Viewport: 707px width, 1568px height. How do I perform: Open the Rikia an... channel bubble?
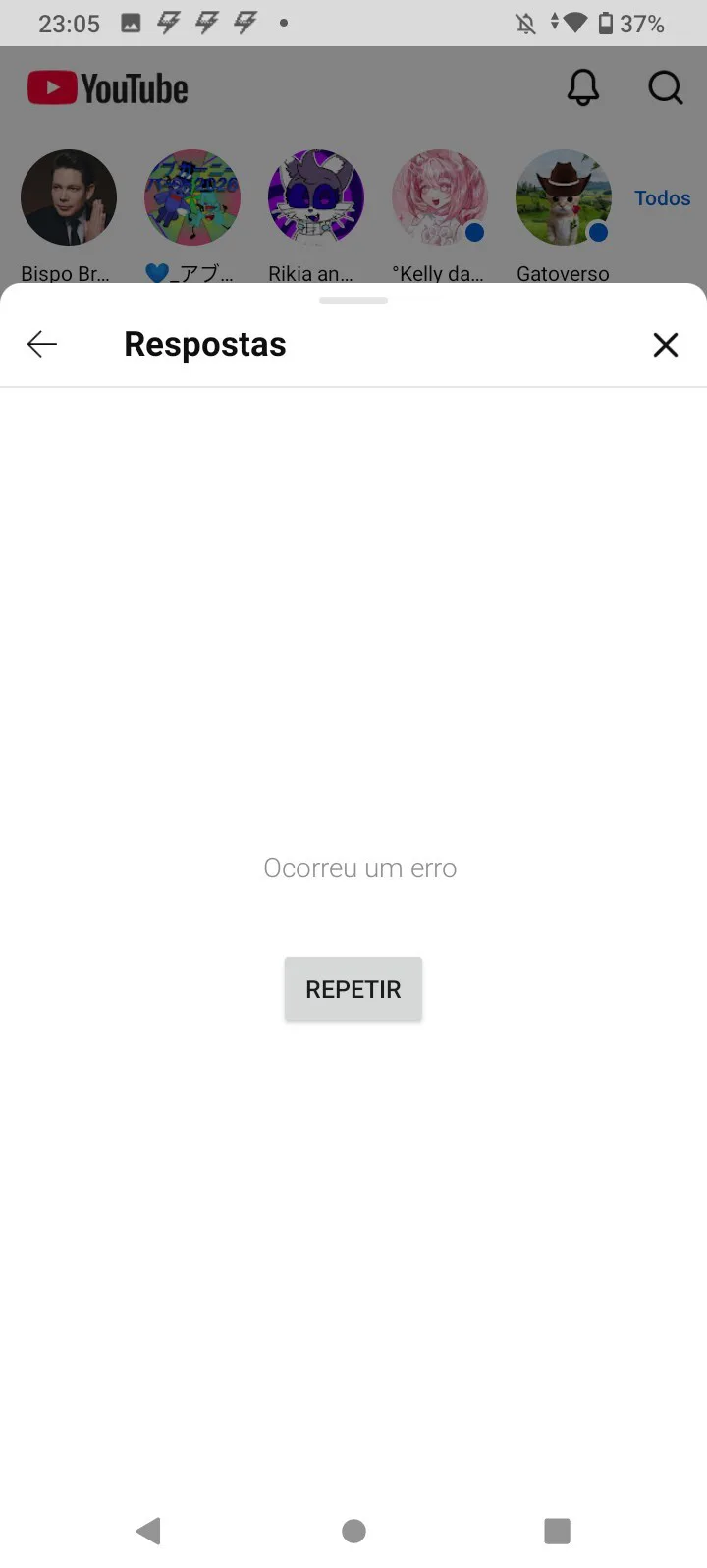tap(315, 197)
